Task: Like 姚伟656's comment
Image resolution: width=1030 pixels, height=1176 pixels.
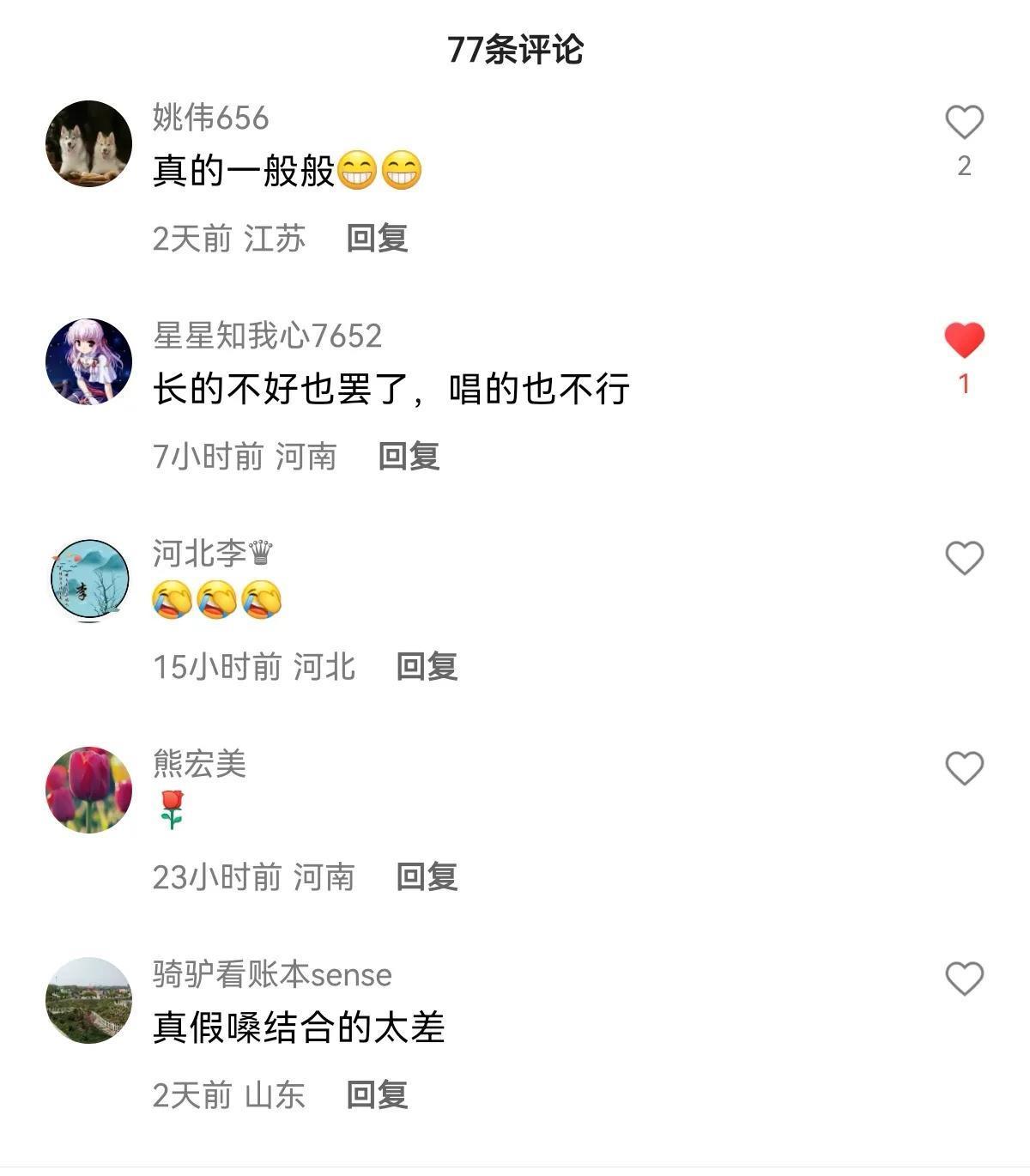Action: click(964, 122)
